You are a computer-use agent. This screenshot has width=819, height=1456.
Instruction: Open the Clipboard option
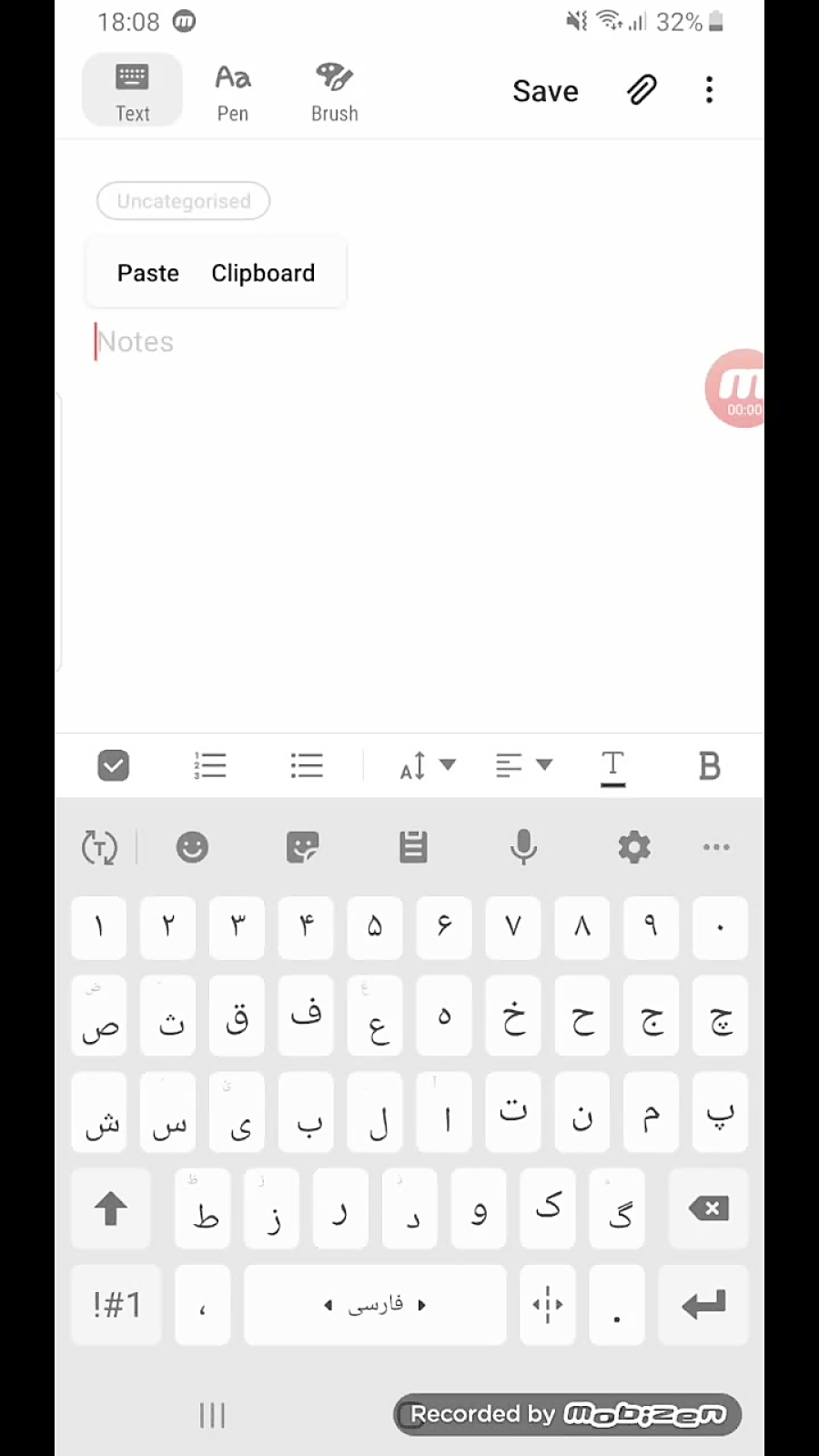[263, 273]
